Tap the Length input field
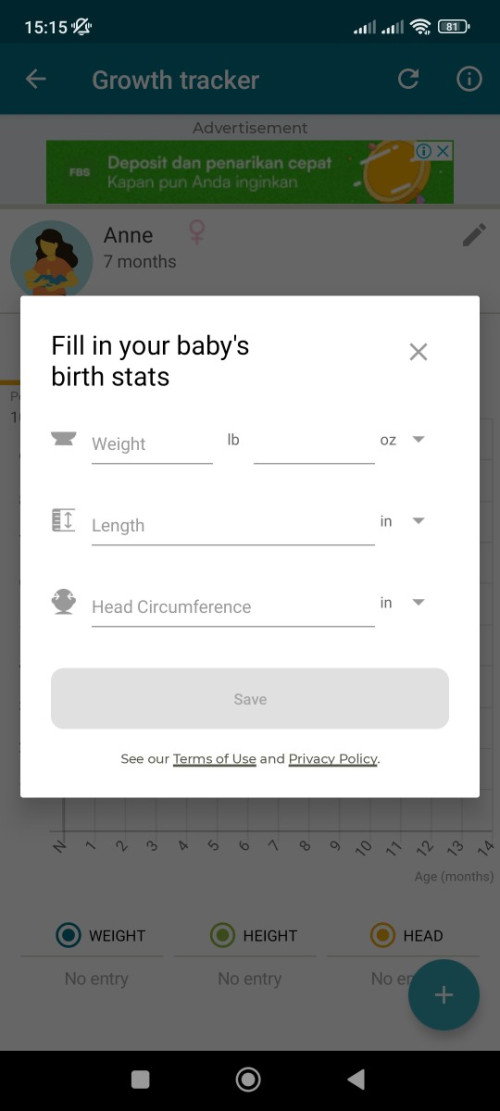Screen dimensions: 500x1111 [x=233, y=526]
